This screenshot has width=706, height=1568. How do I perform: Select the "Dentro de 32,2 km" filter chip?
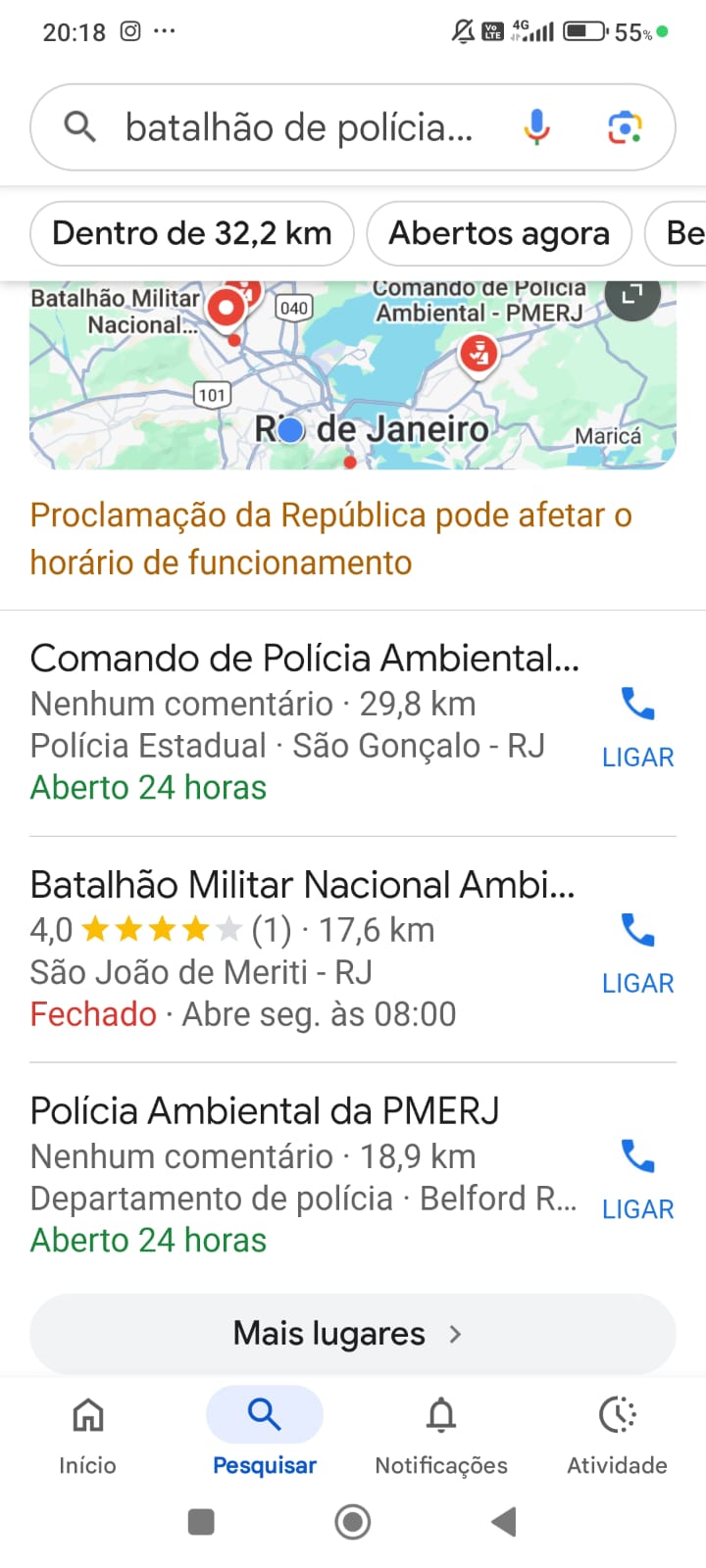point(192,233)
